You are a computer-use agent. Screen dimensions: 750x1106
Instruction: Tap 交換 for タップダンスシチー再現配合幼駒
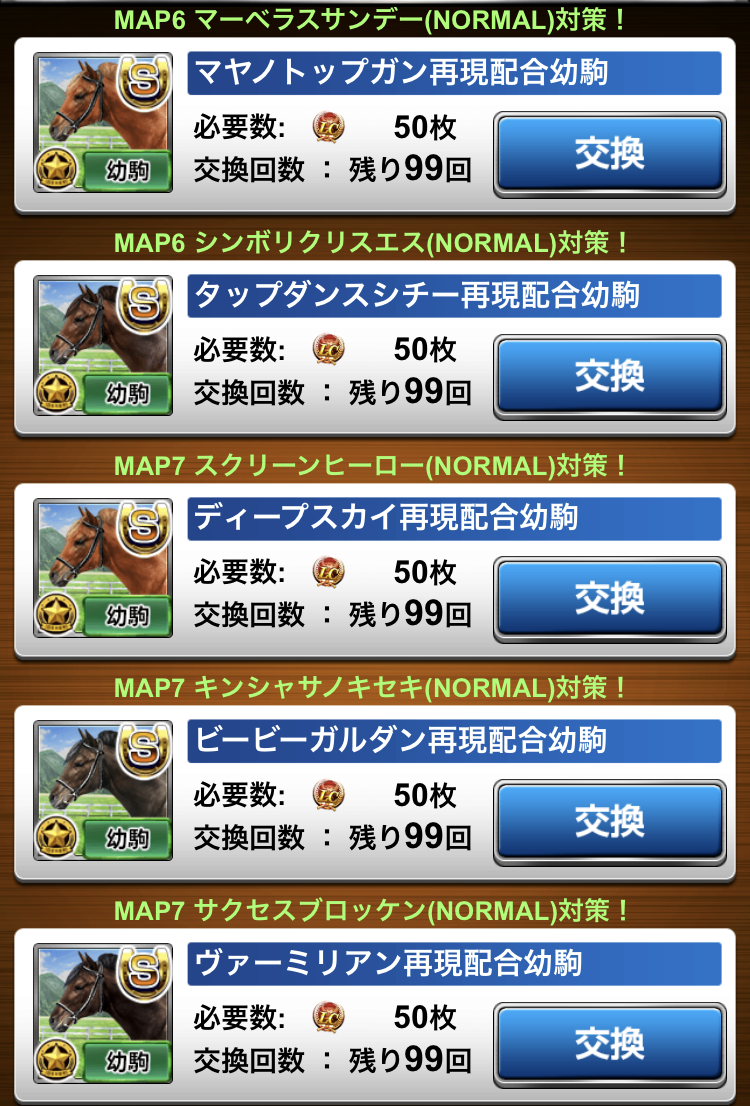click(609, 376)
